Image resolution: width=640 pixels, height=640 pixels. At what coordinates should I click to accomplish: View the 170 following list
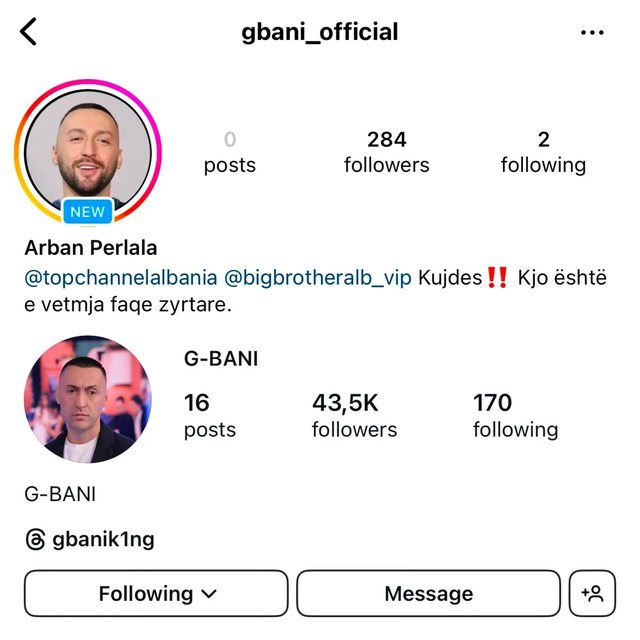click(x=516, y=415)
